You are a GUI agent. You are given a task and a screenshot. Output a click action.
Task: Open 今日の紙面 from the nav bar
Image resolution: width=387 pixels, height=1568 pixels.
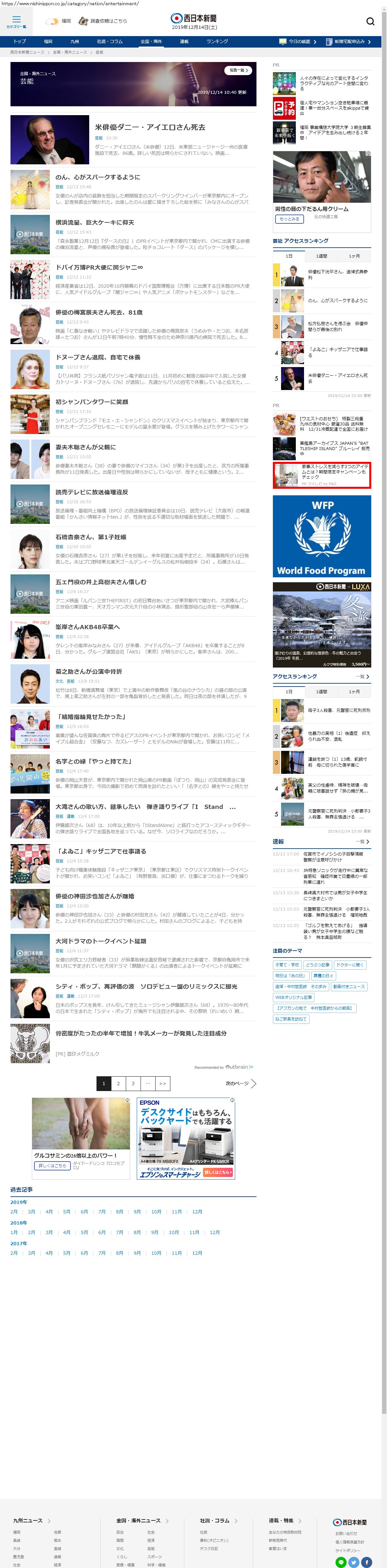point(298,41)
